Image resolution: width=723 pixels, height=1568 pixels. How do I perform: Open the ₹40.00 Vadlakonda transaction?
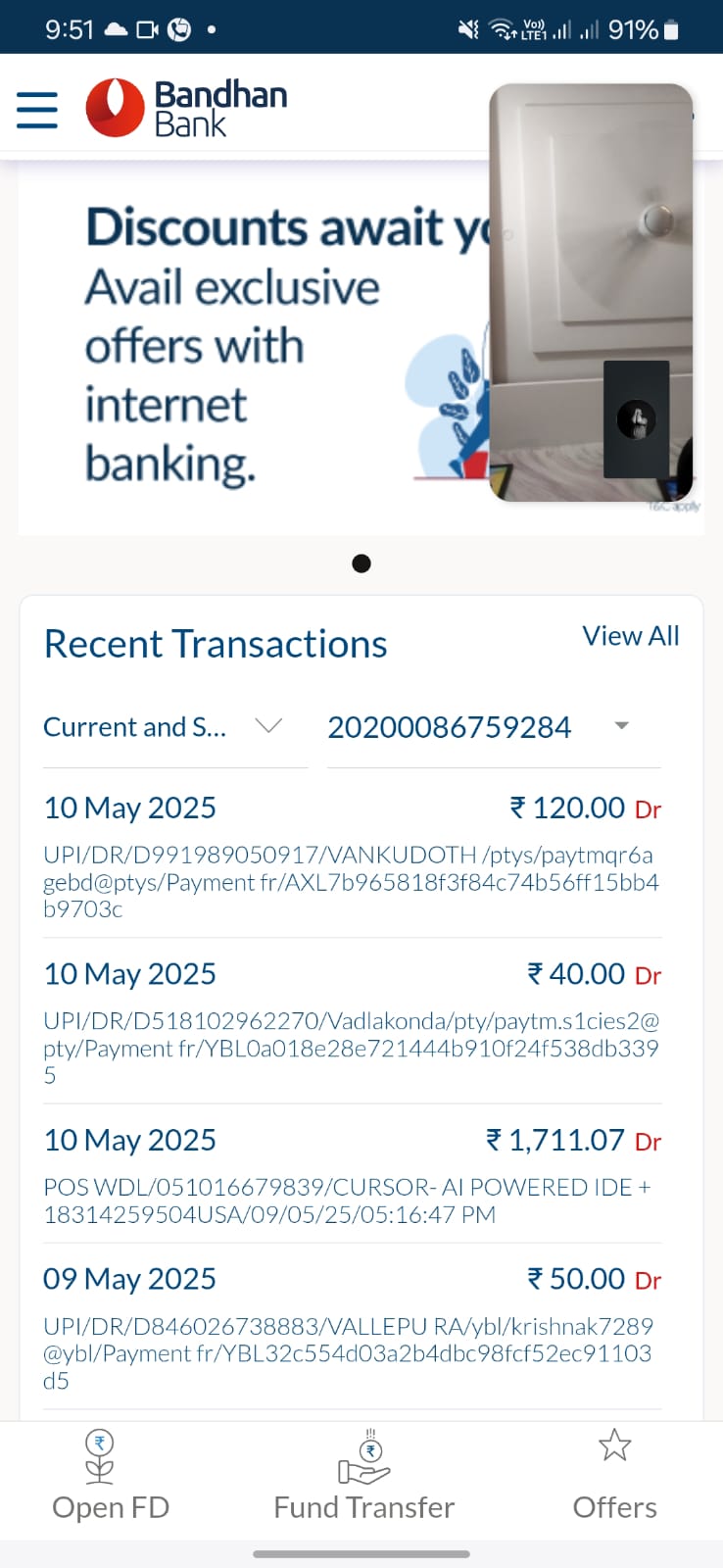click(x=352, y=1021)
